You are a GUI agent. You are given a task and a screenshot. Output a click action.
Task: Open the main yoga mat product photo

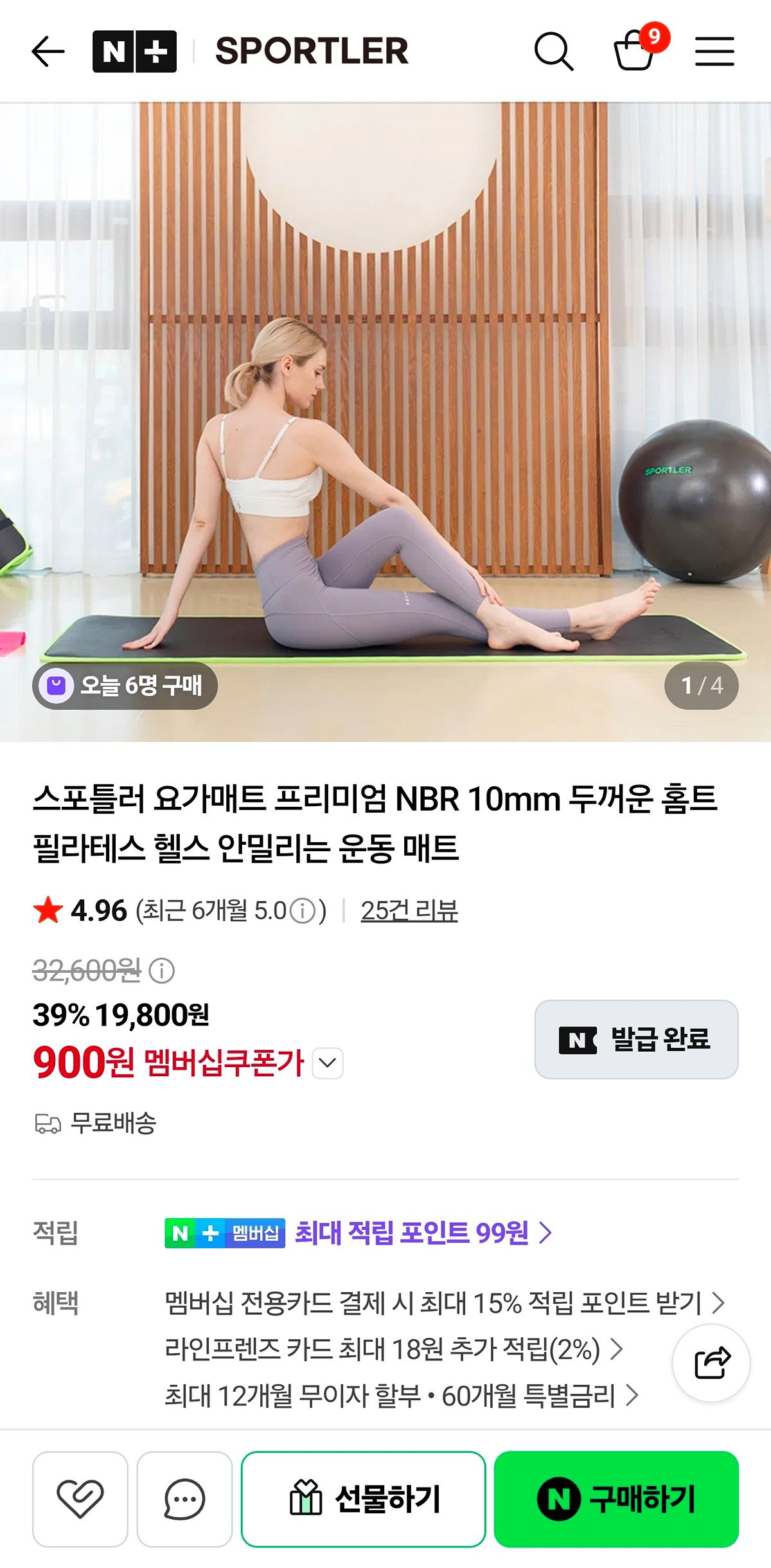point(385,422)
